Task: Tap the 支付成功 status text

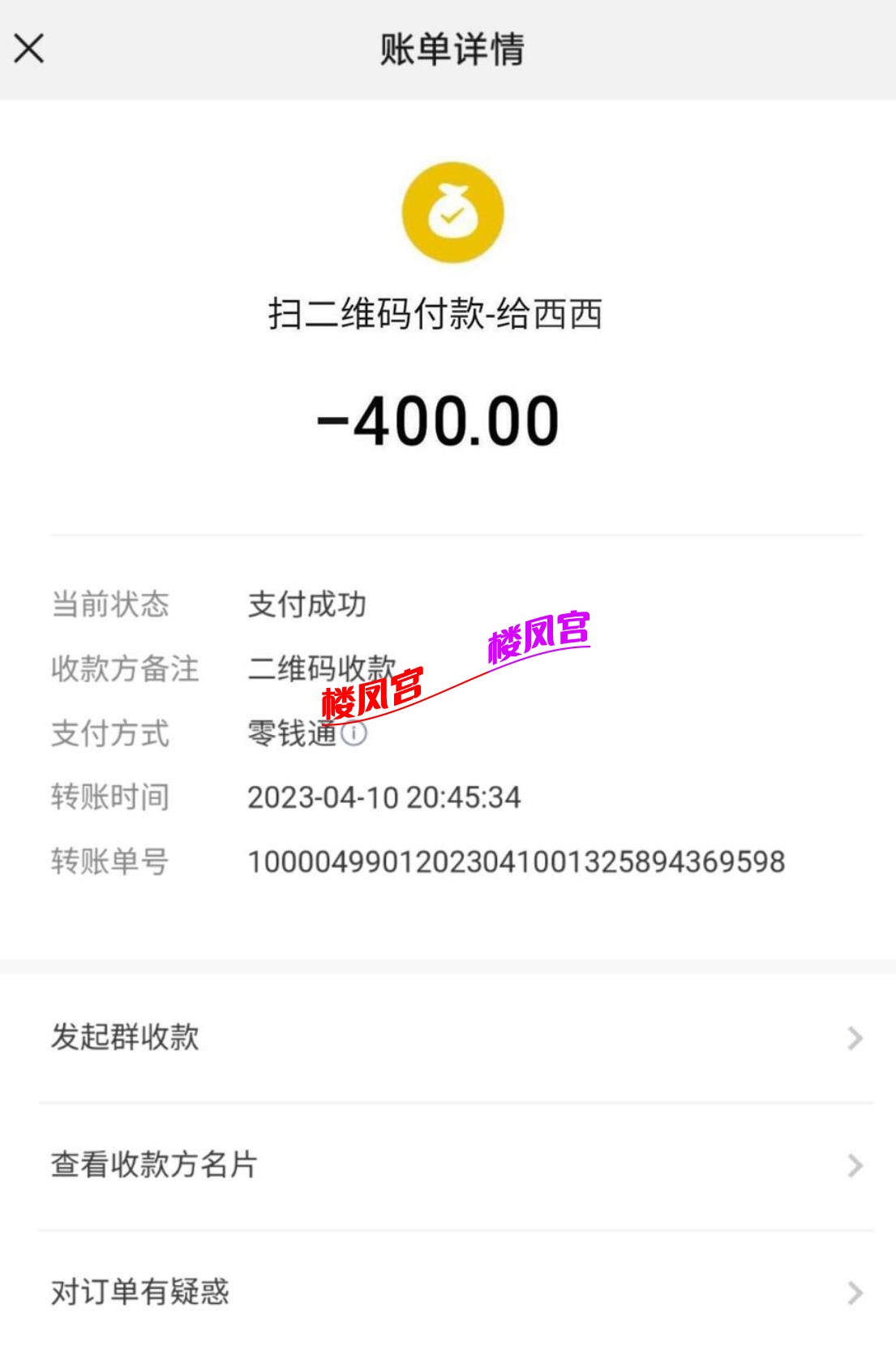Action: click(308, 604)
